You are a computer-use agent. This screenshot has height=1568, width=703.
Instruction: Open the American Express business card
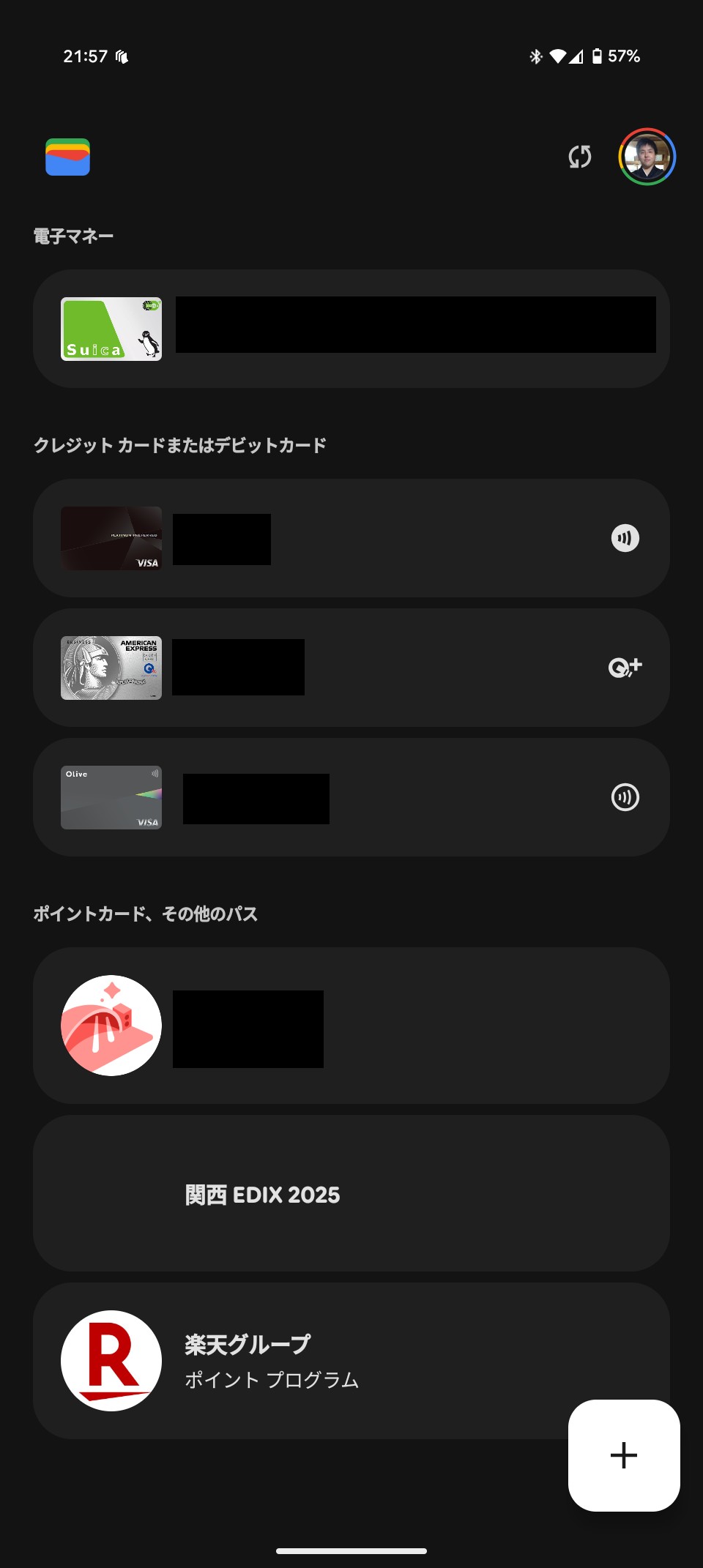click(350, 668)
